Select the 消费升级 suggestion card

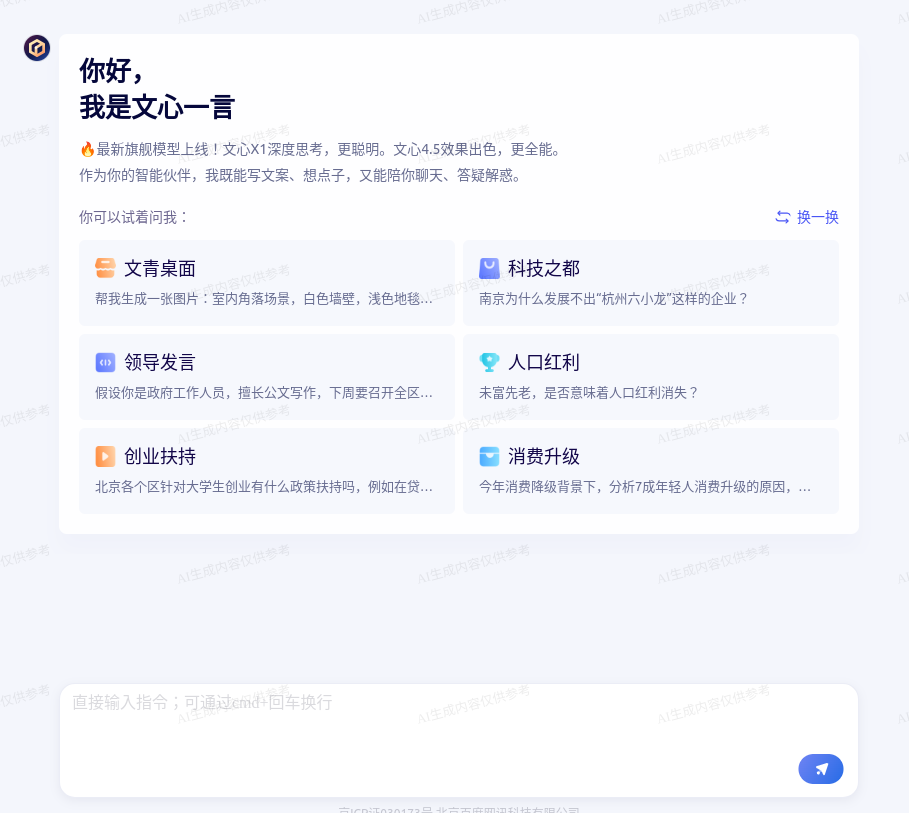tap(650, 470)
